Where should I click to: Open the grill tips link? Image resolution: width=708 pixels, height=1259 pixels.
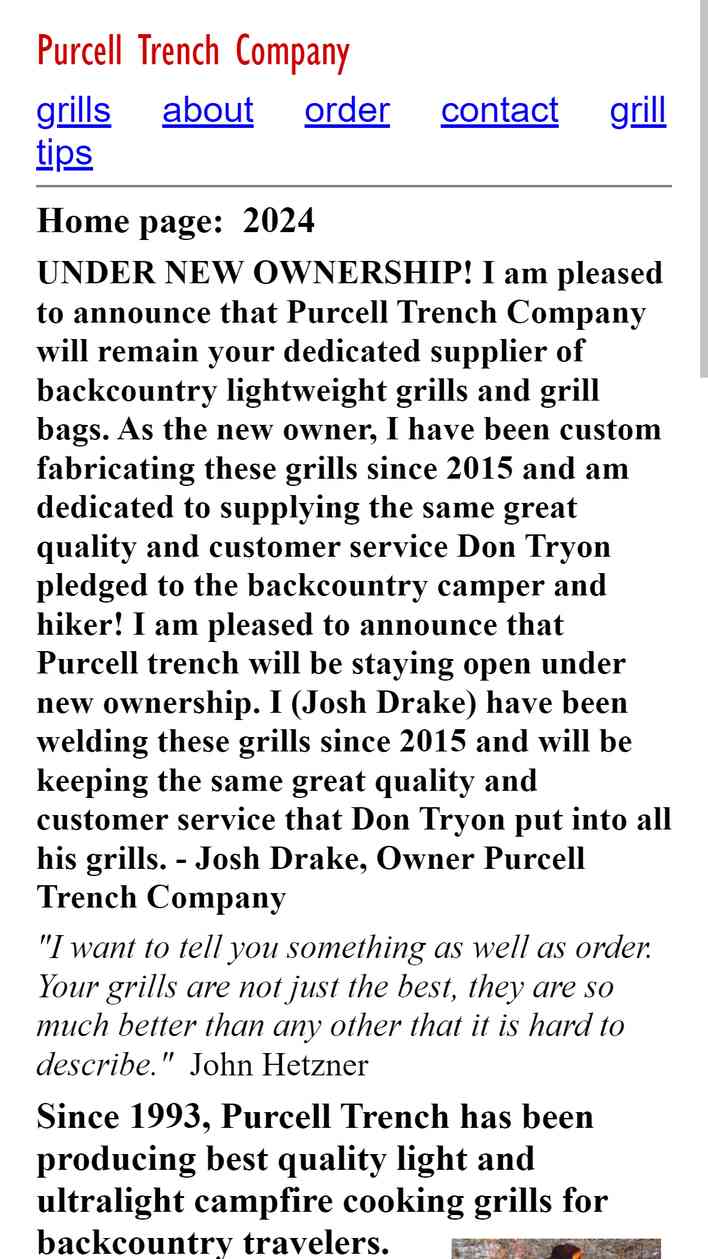pyautogui.click(x=638, y=110)
